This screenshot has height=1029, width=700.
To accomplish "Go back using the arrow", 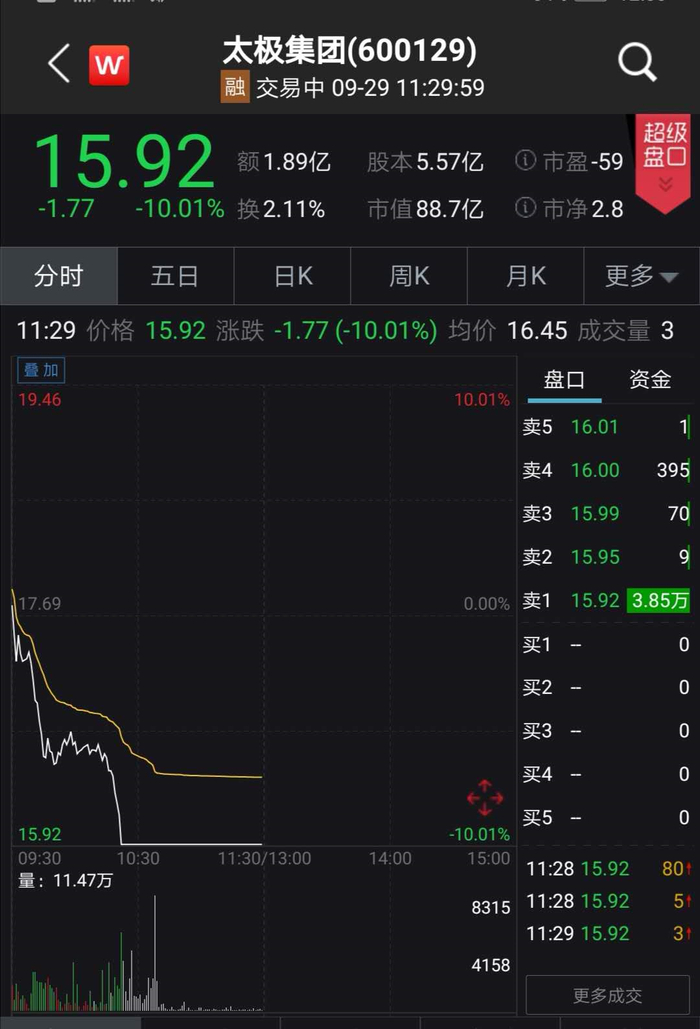I will tap(59, 65).
